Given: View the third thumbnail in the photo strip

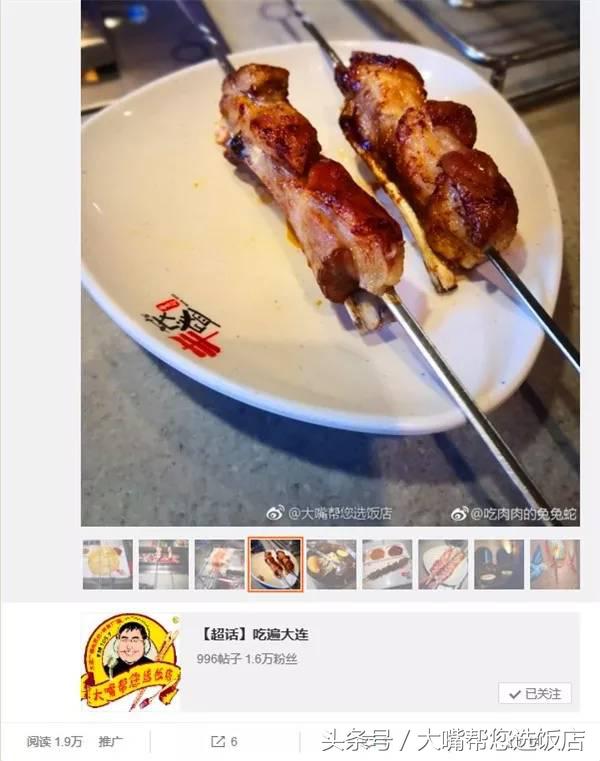Looking at the screenshot, I should point(219,564).
